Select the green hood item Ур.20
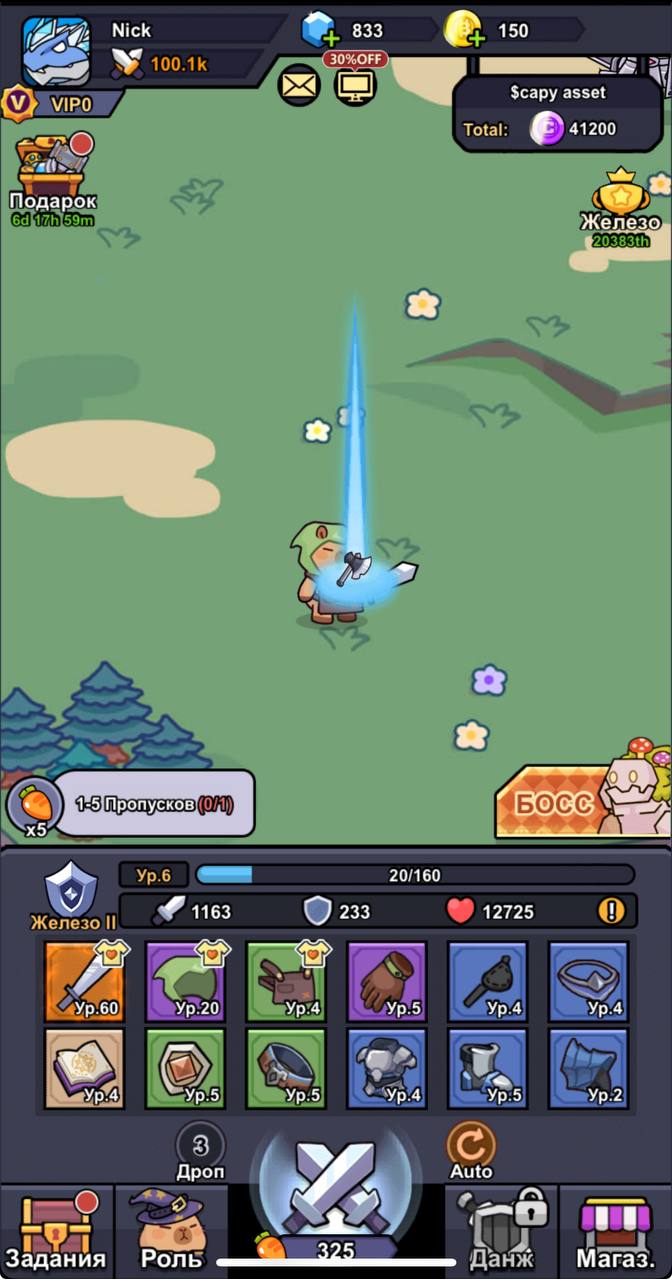The width and height of the screenshot is (672, 1279). [185, 981]
